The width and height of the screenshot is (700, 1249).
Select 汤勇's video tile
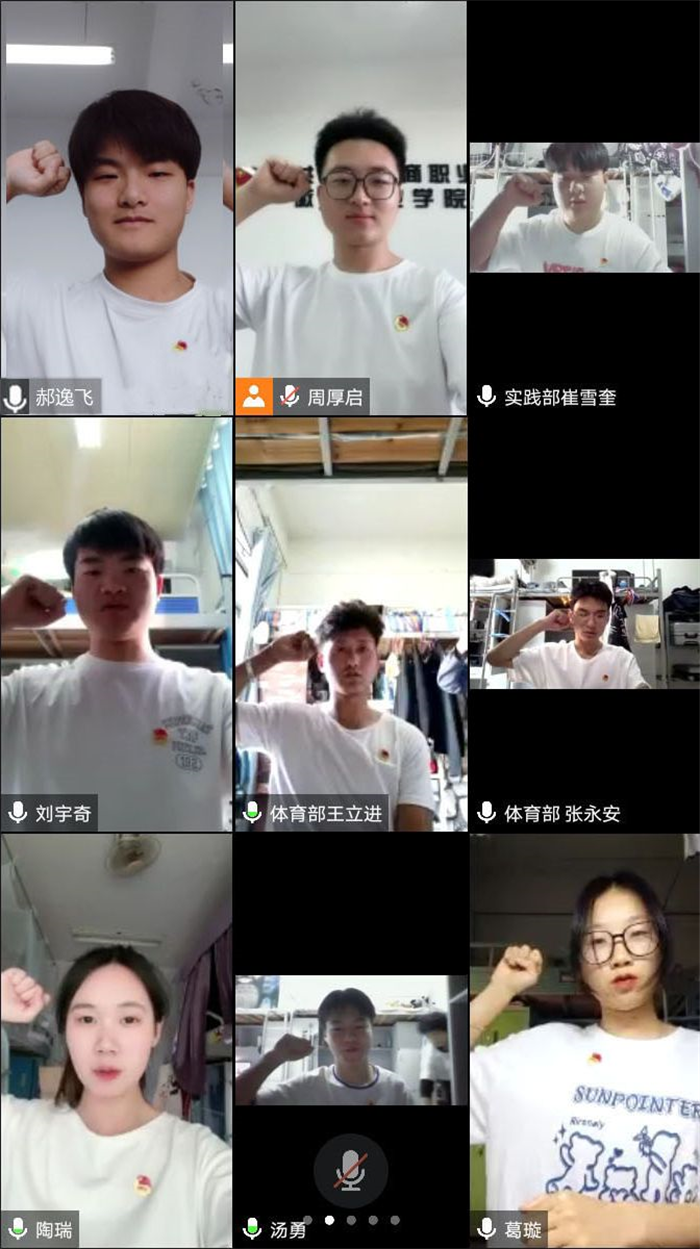pyautogui.click(x=351, y=1040)
